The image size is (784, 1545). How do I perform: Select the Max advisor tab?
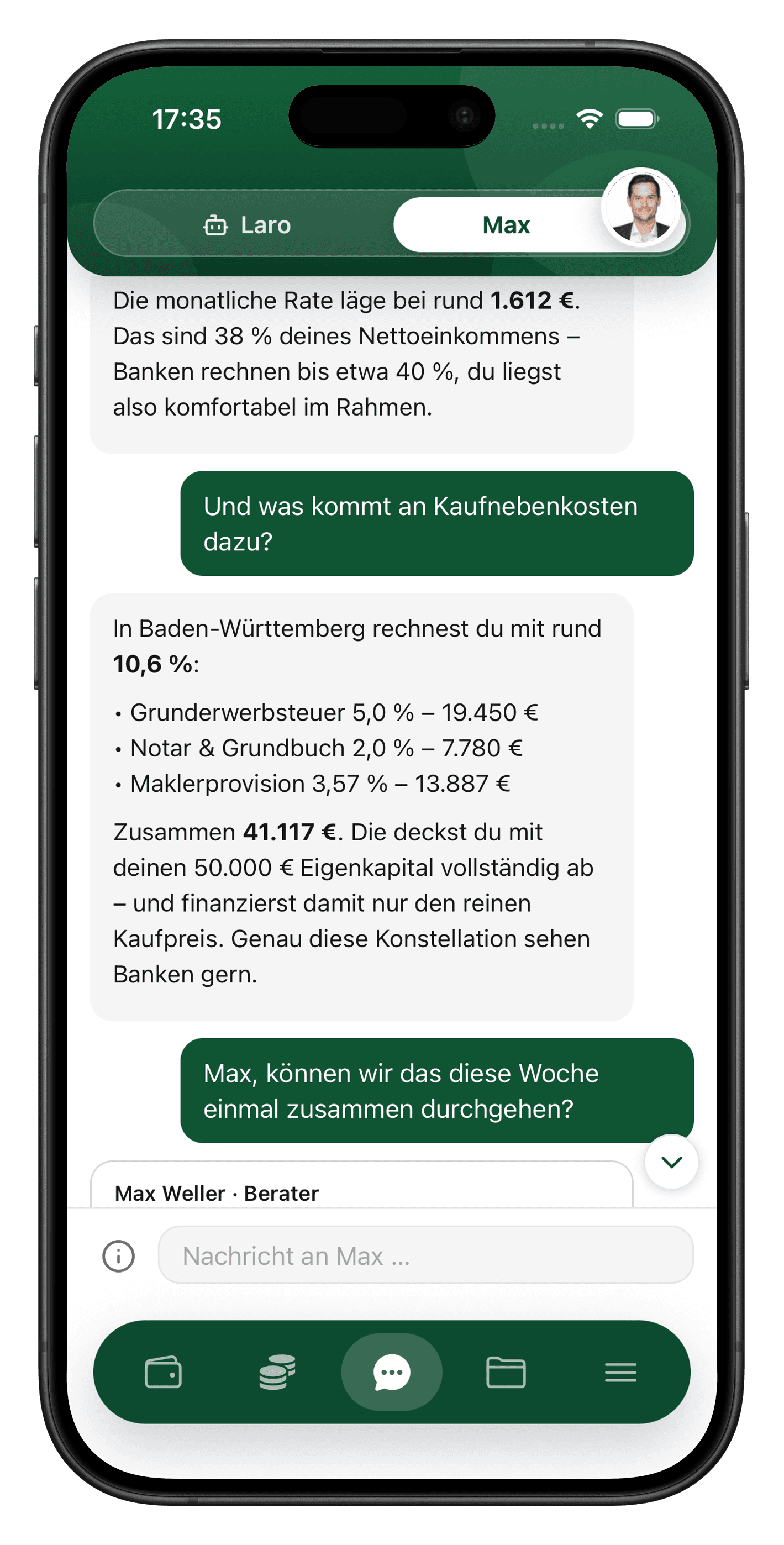(506, 225)
